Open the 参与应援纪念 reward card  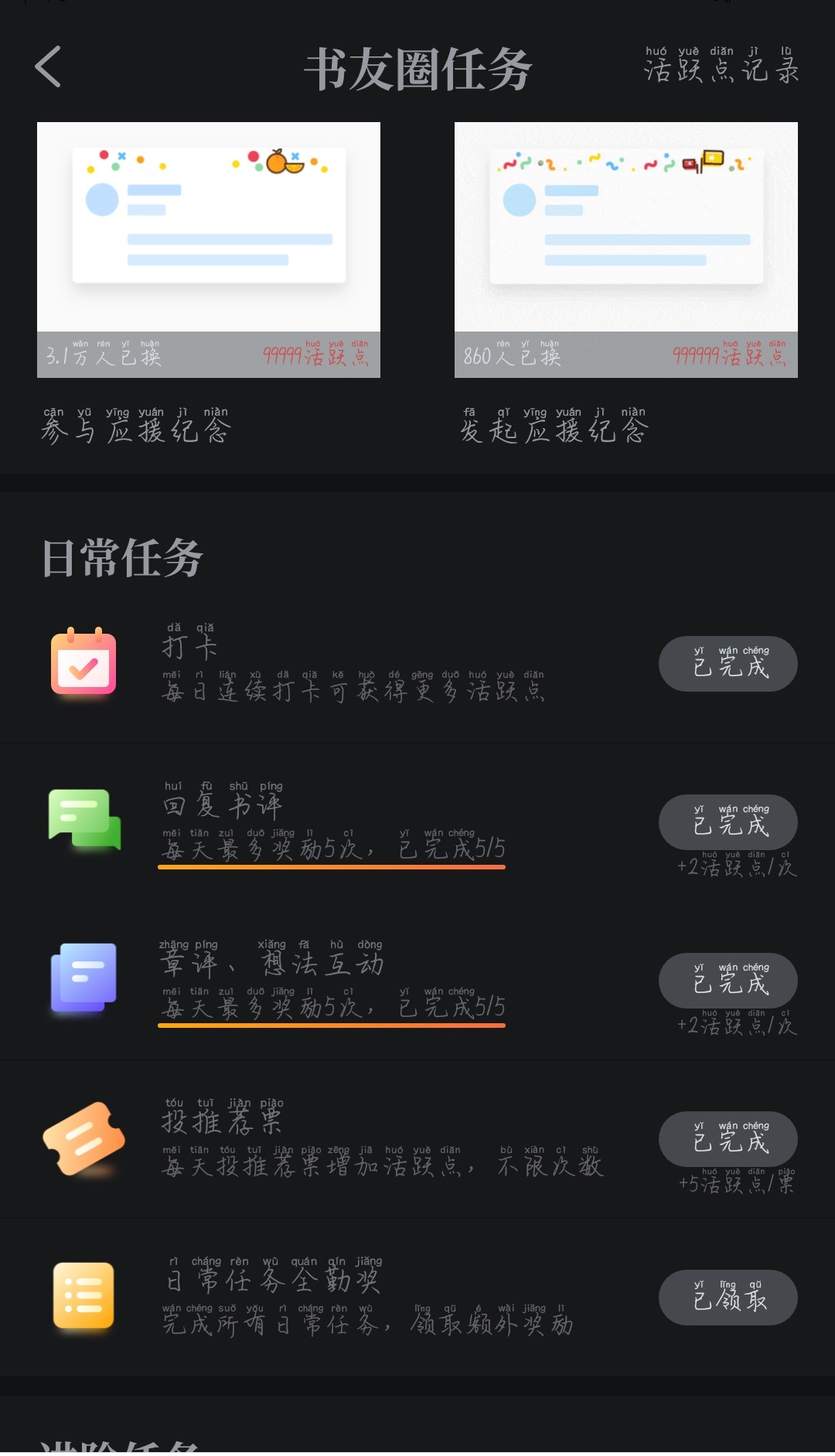[x=209, y=249]
